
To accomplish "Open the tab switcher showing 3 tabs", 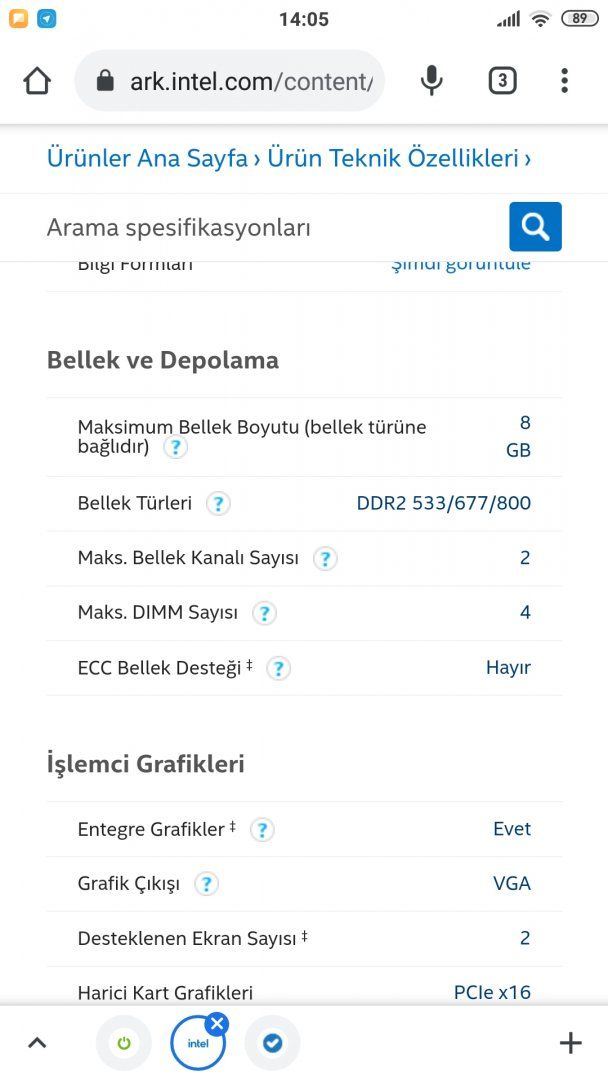I will click(x=502, y=81).
